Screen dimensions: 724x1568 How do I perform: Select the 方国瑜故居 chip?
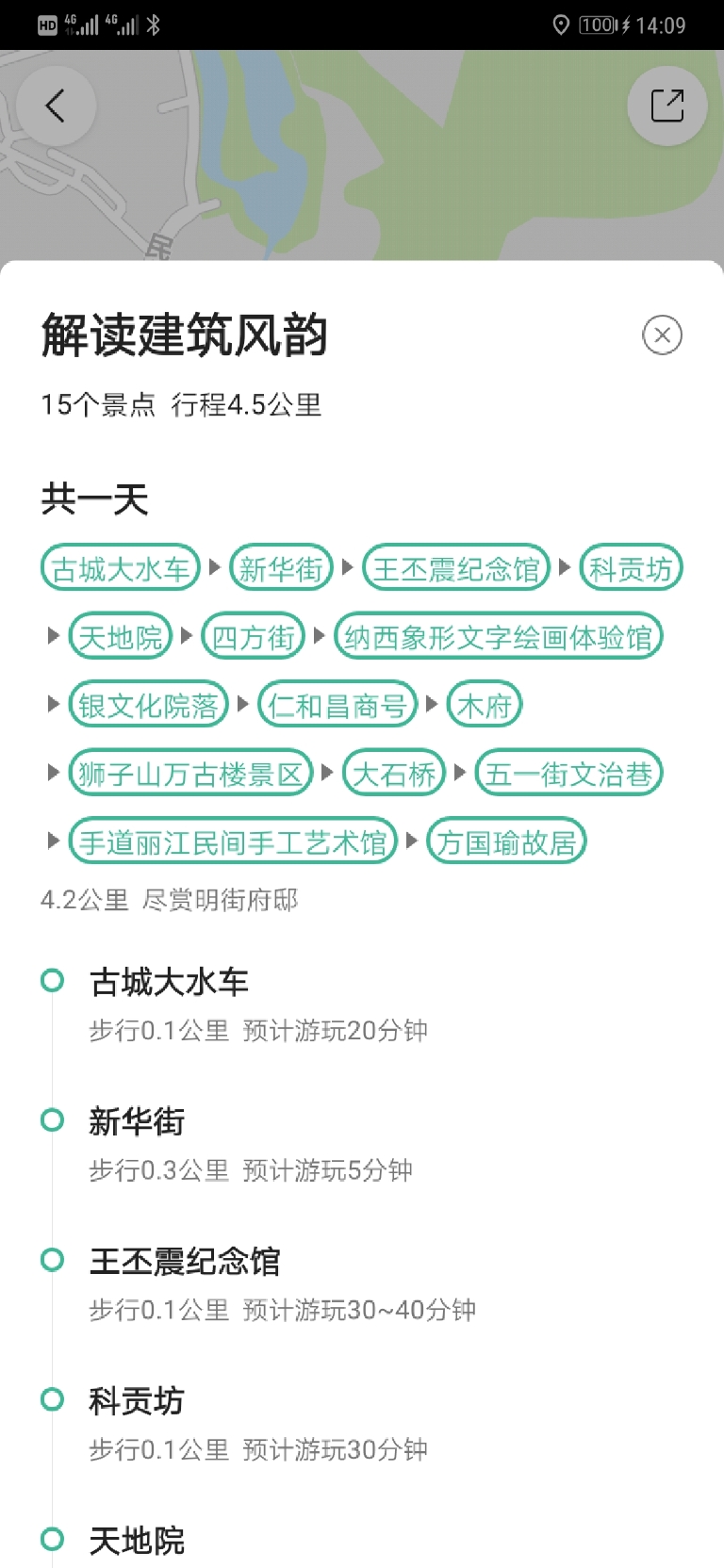click(506, 842)
